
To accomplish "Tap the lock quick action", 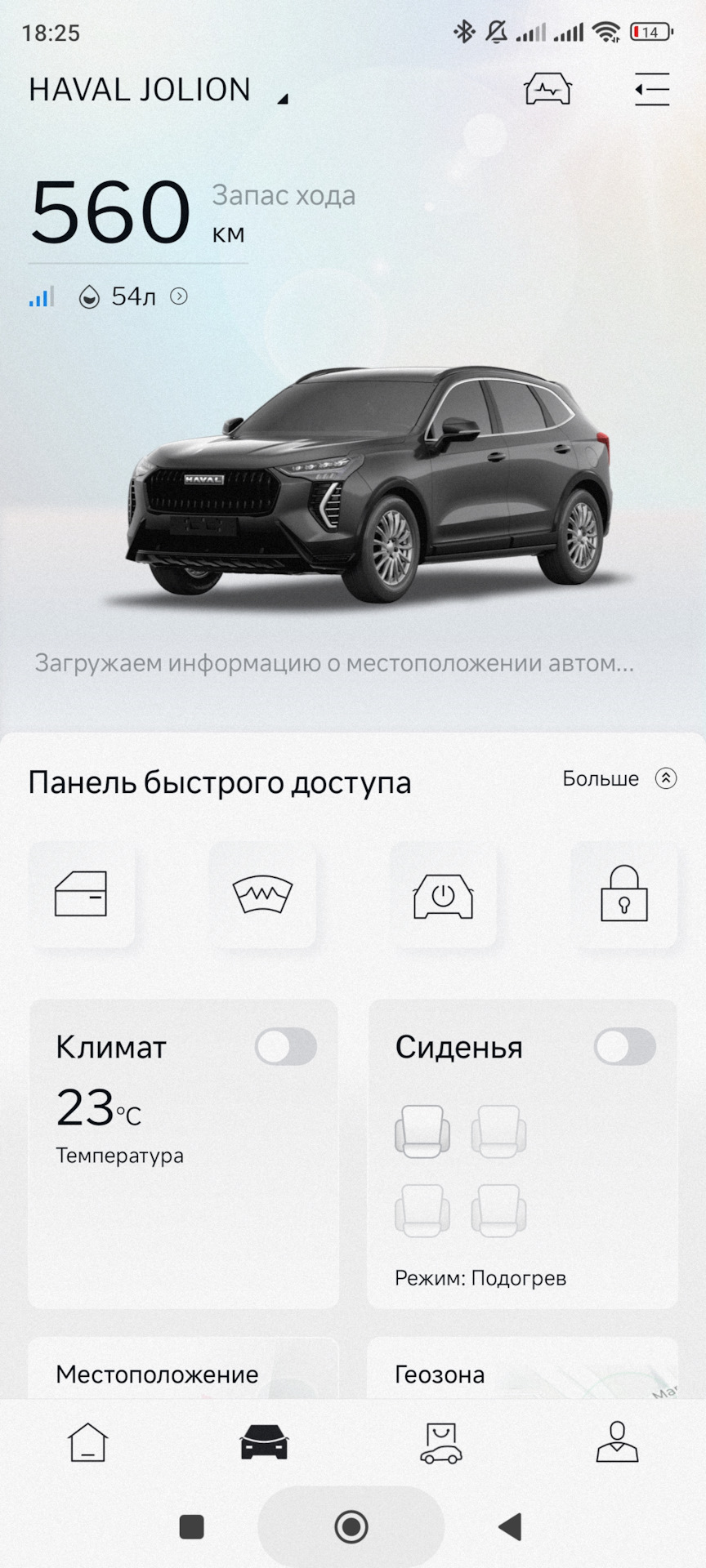I will (624, 893).
